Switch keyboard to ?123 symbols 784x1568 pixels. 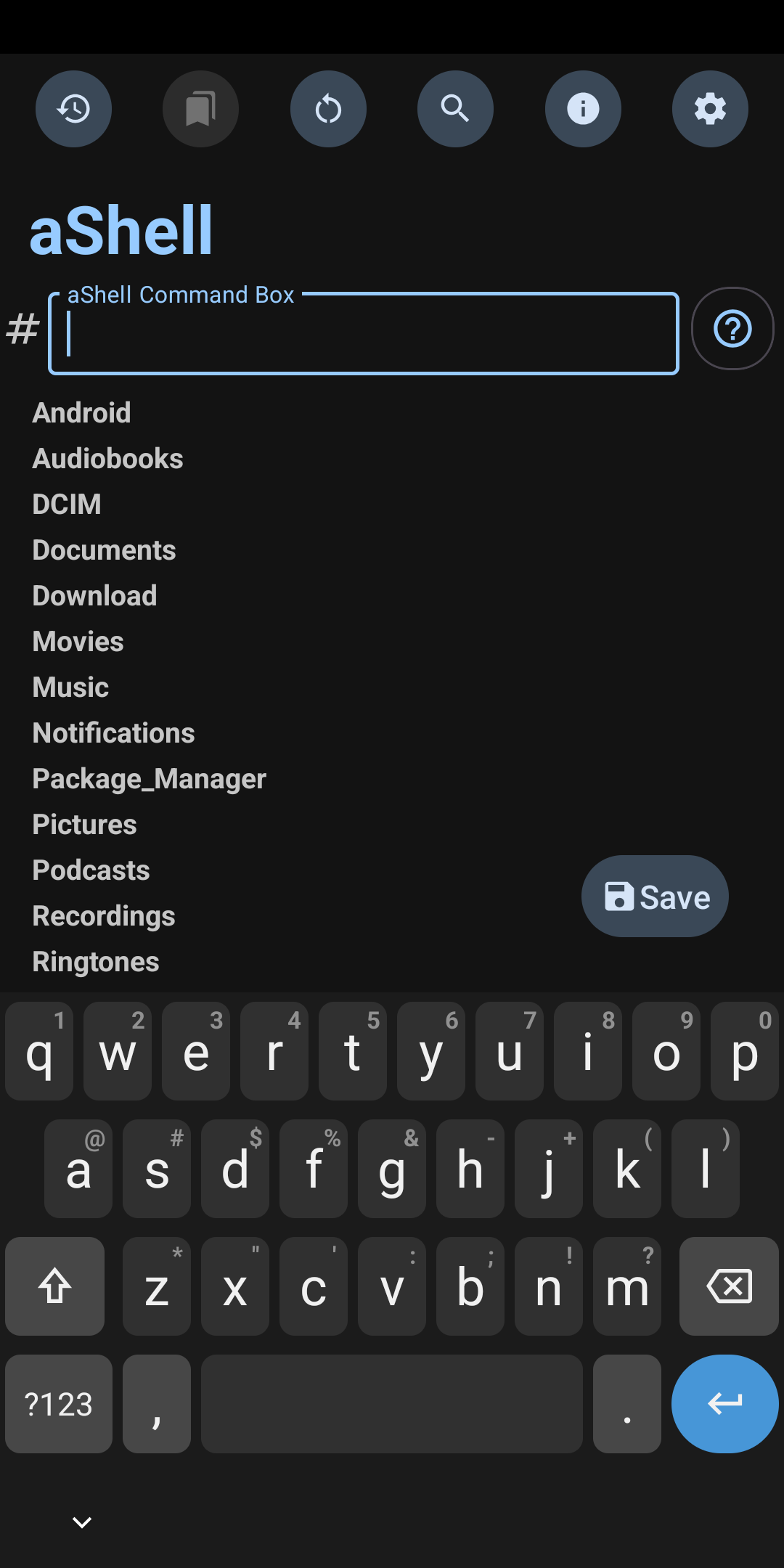(59, 1404)
